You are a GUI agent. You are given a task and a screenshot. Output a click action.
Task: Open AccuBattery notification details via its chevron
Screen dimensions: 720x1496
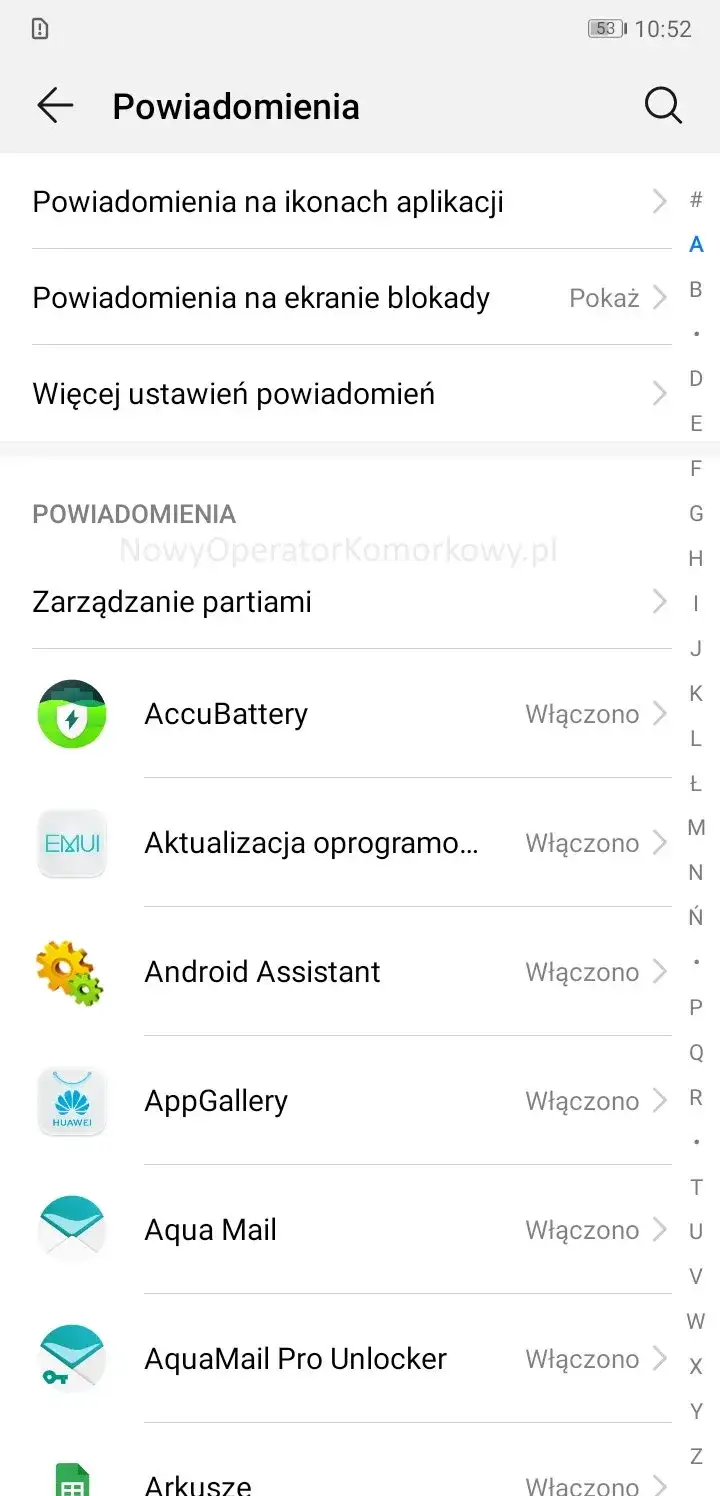660,713
